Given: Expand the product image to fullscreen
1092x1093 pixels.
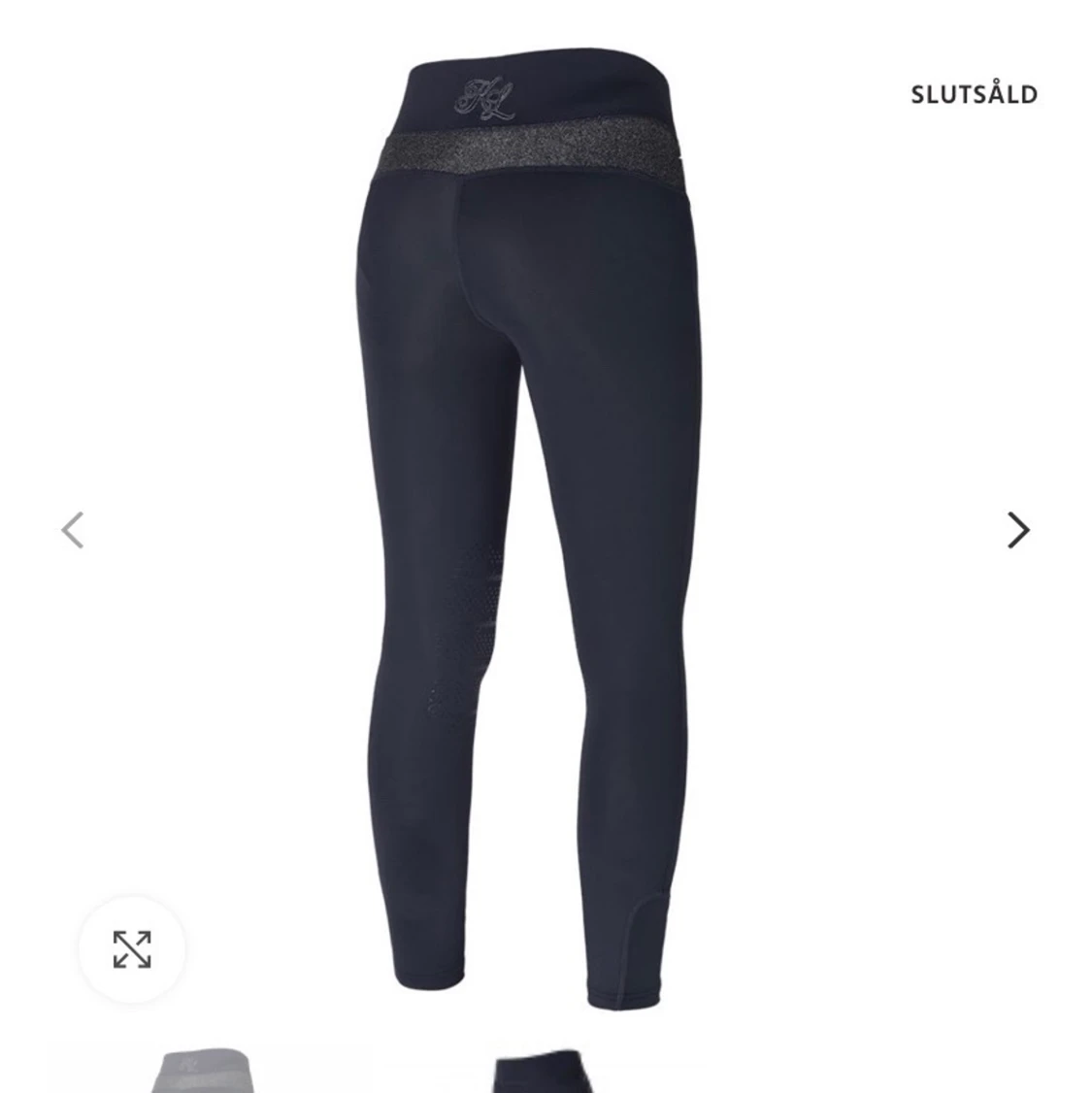Looking at the screenshot, I should 132,949.
